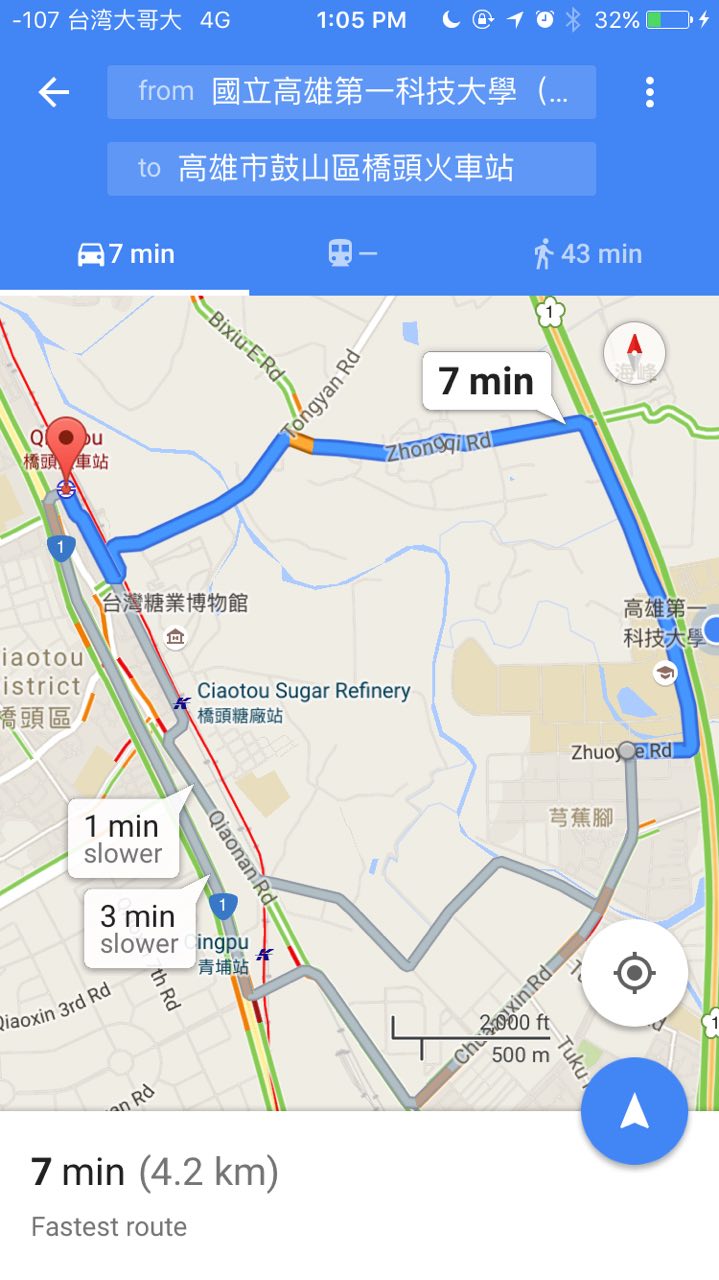Switch to the transit tab
The image size is (719, 1280).
[352, 254]
